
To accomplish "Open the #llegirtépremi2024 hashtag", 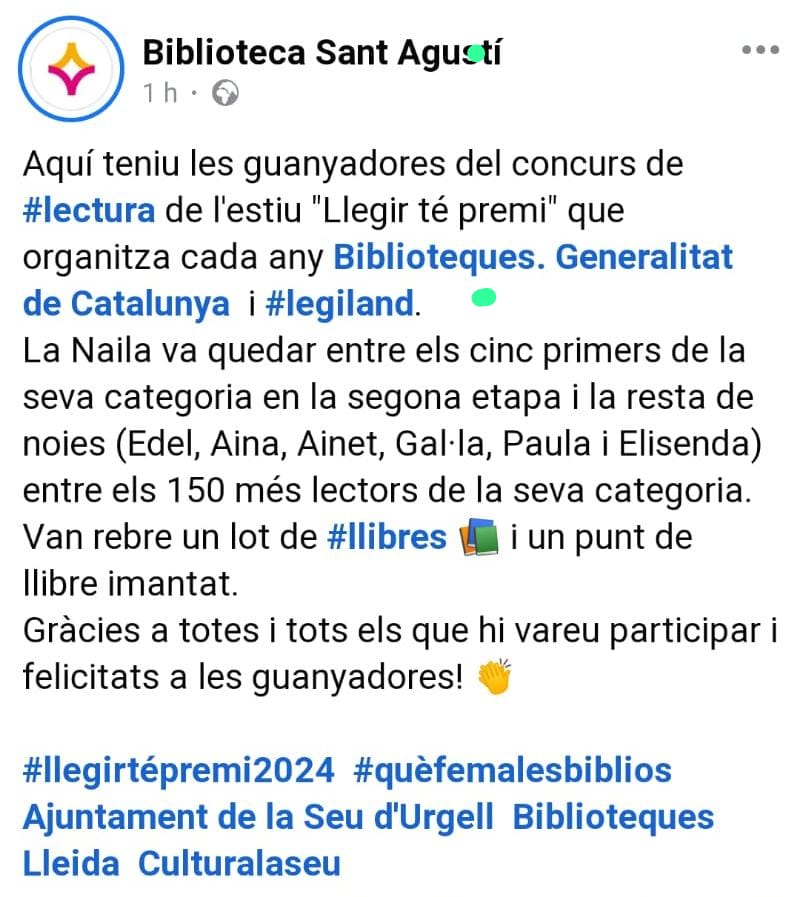I will [x=178, y=770].
